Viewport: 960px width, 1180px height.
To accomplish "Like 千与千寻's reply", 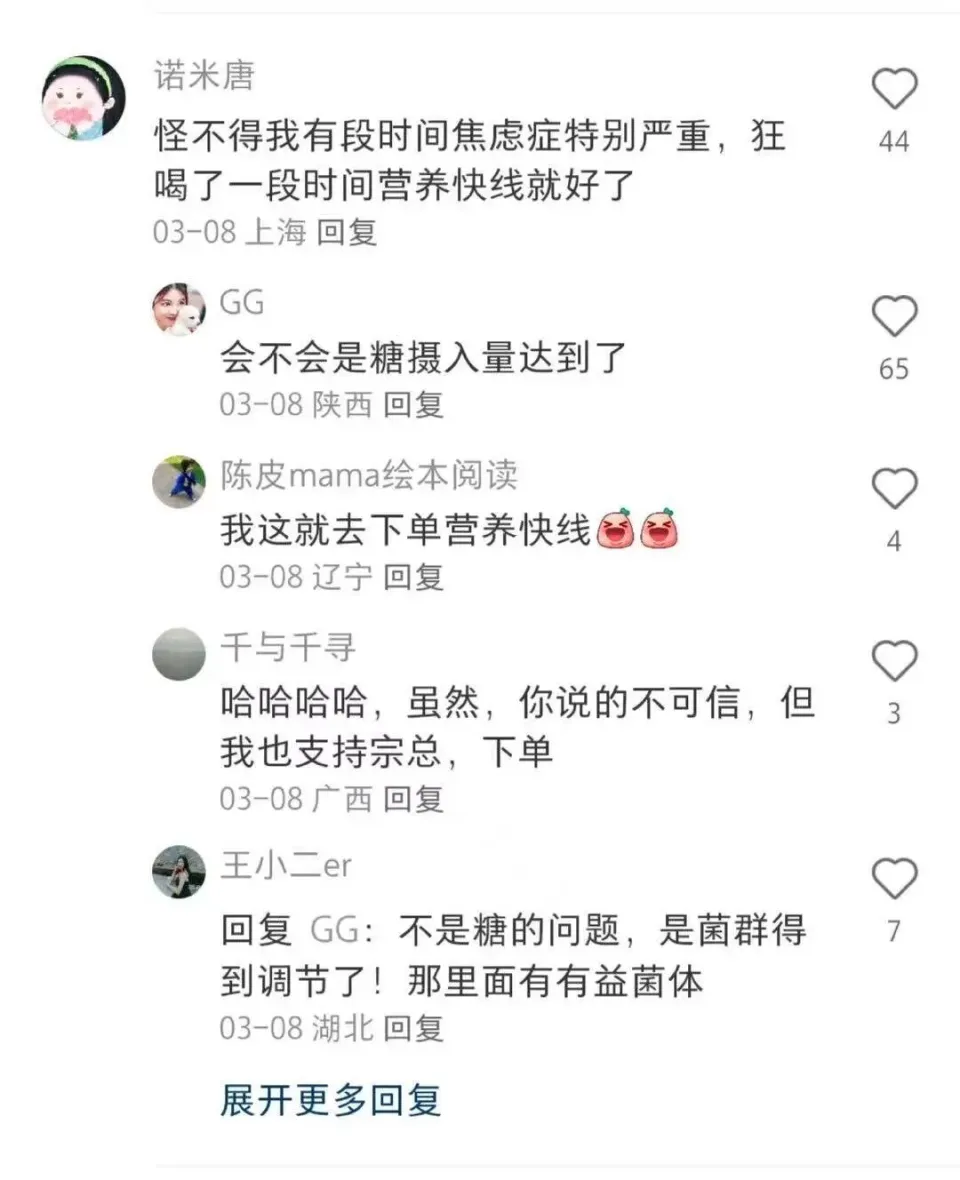I will 894,662.
